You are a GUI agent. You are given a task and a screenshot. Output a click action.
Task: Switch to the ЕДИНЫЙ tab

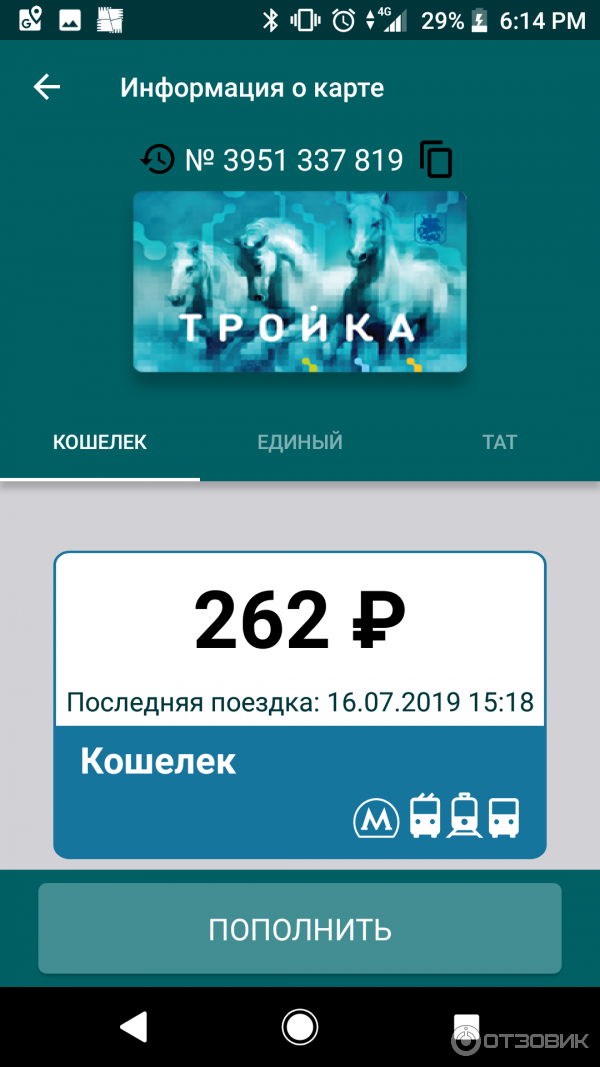tap(300, 442)
